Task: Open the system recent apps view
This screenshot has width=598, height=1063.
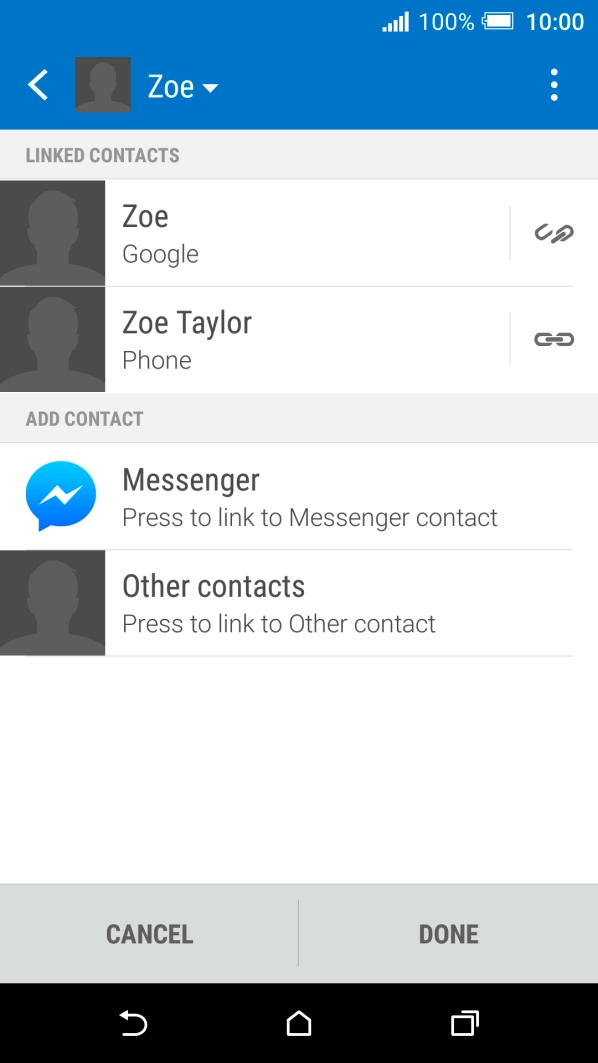Action: pos(465,1023)
